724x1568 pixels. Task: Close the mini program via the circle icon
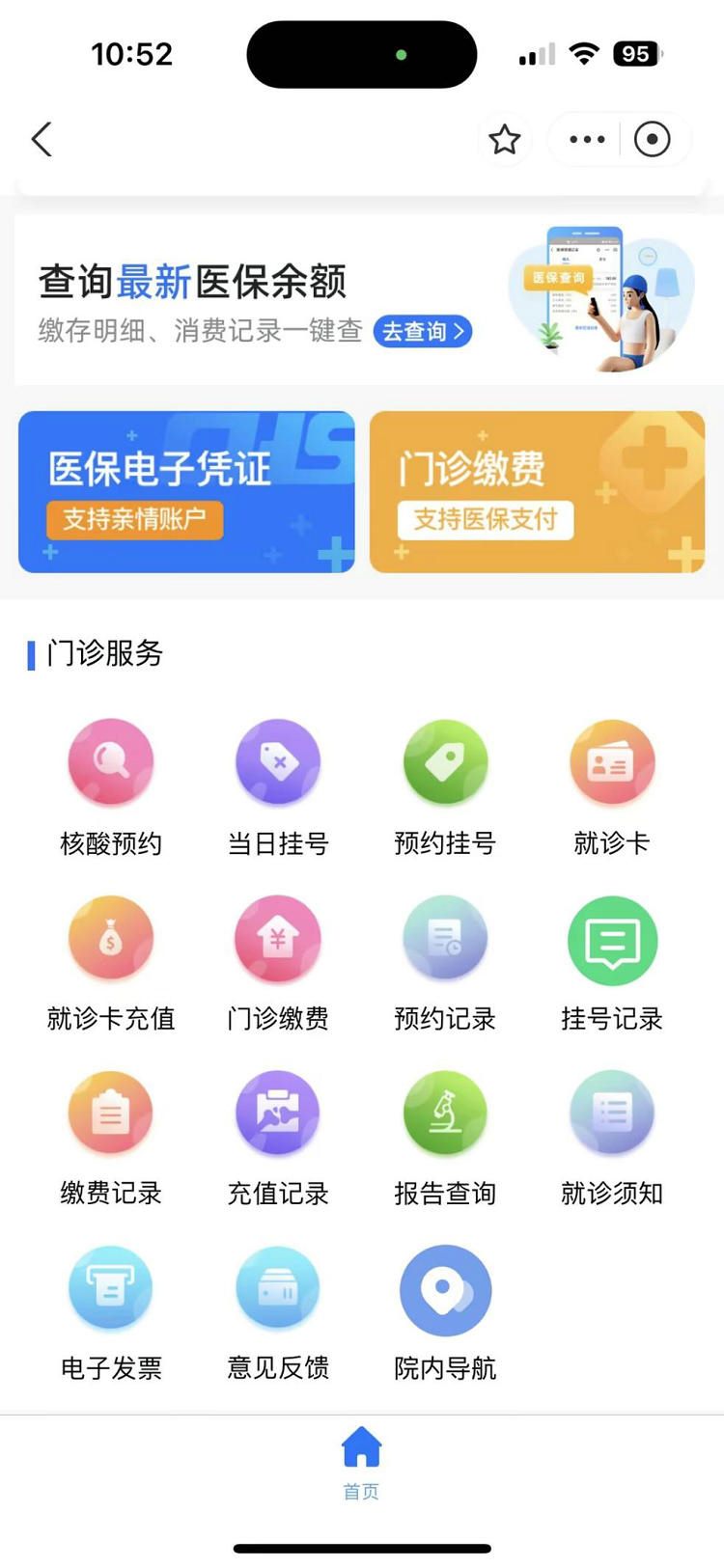[653, 140]
